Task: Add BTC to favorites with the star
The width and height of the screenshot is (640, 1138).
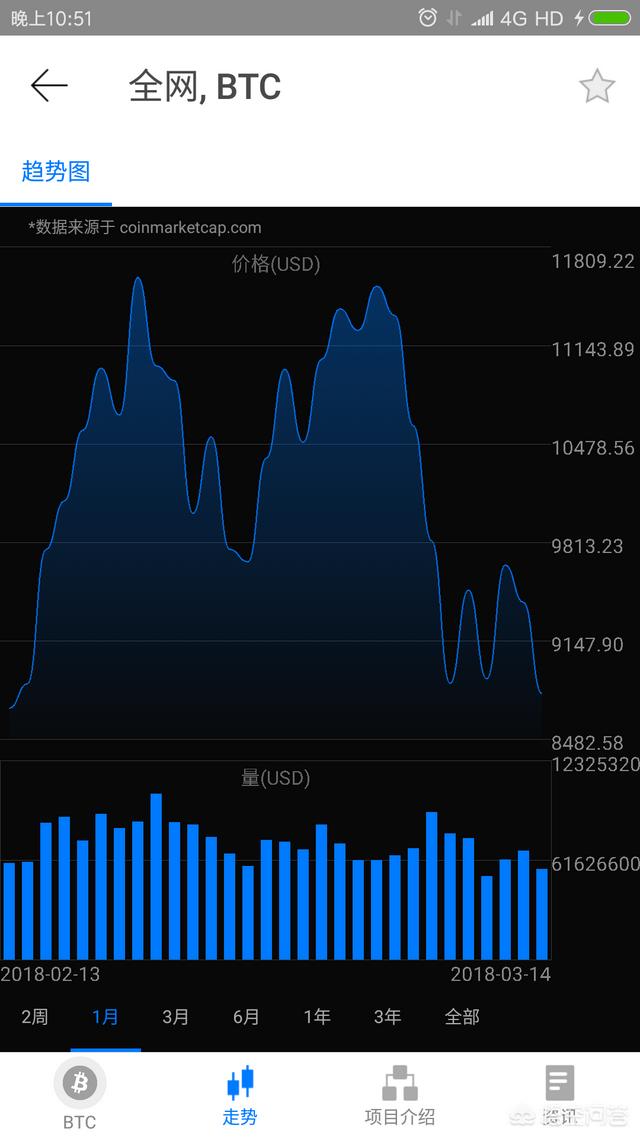Action: click(597, 87)
